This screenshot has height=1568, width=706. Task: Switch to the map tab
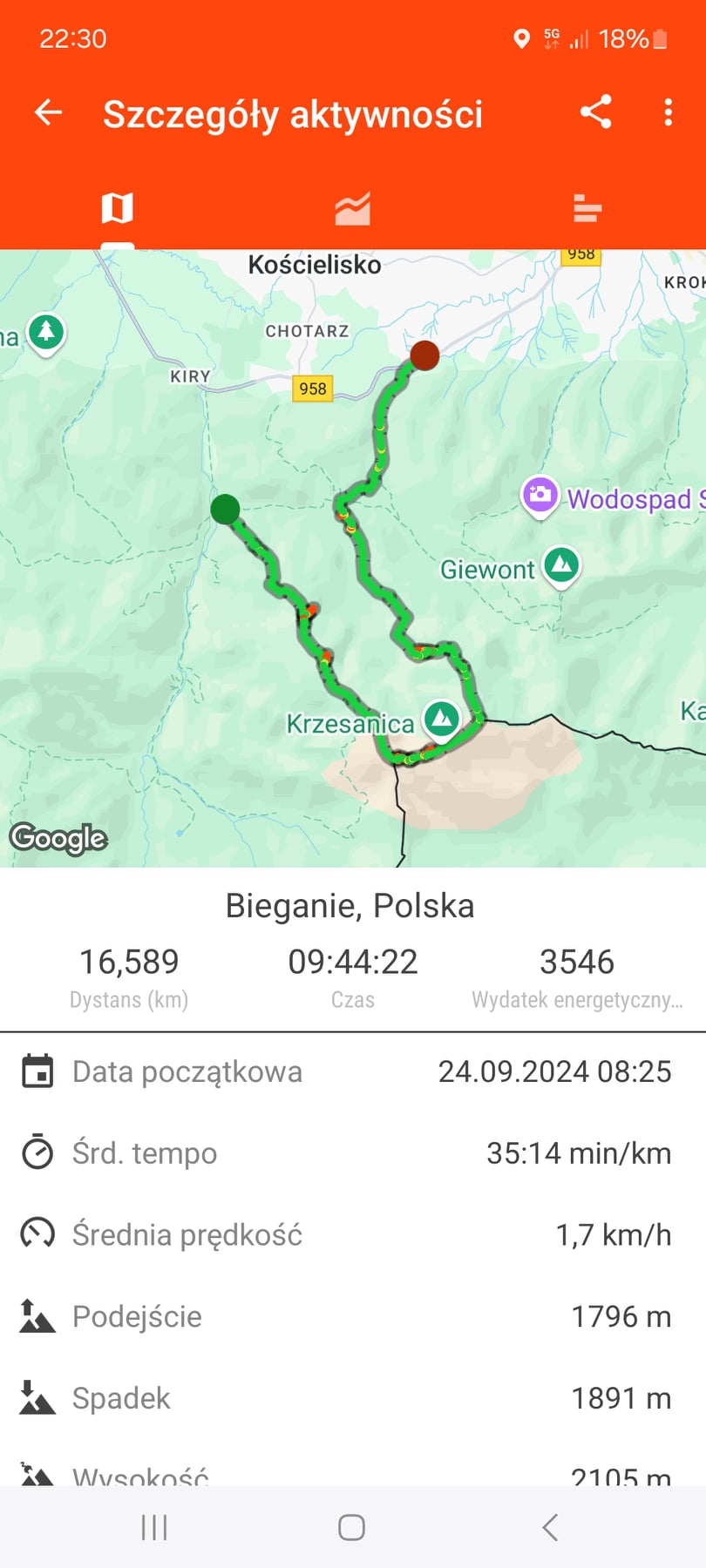118,209
